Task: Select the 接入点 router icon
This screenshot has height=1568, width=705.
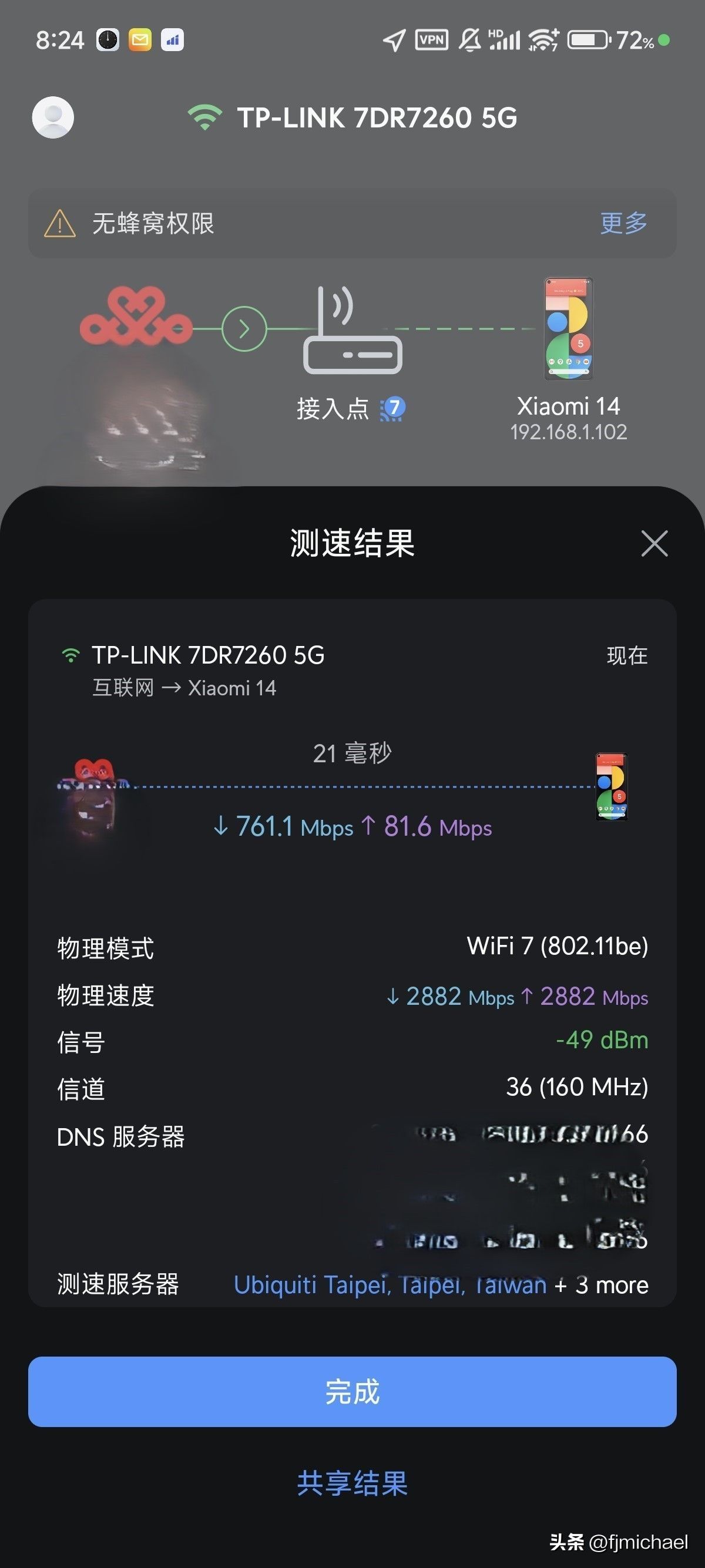Action: click(x=352, y=332)
